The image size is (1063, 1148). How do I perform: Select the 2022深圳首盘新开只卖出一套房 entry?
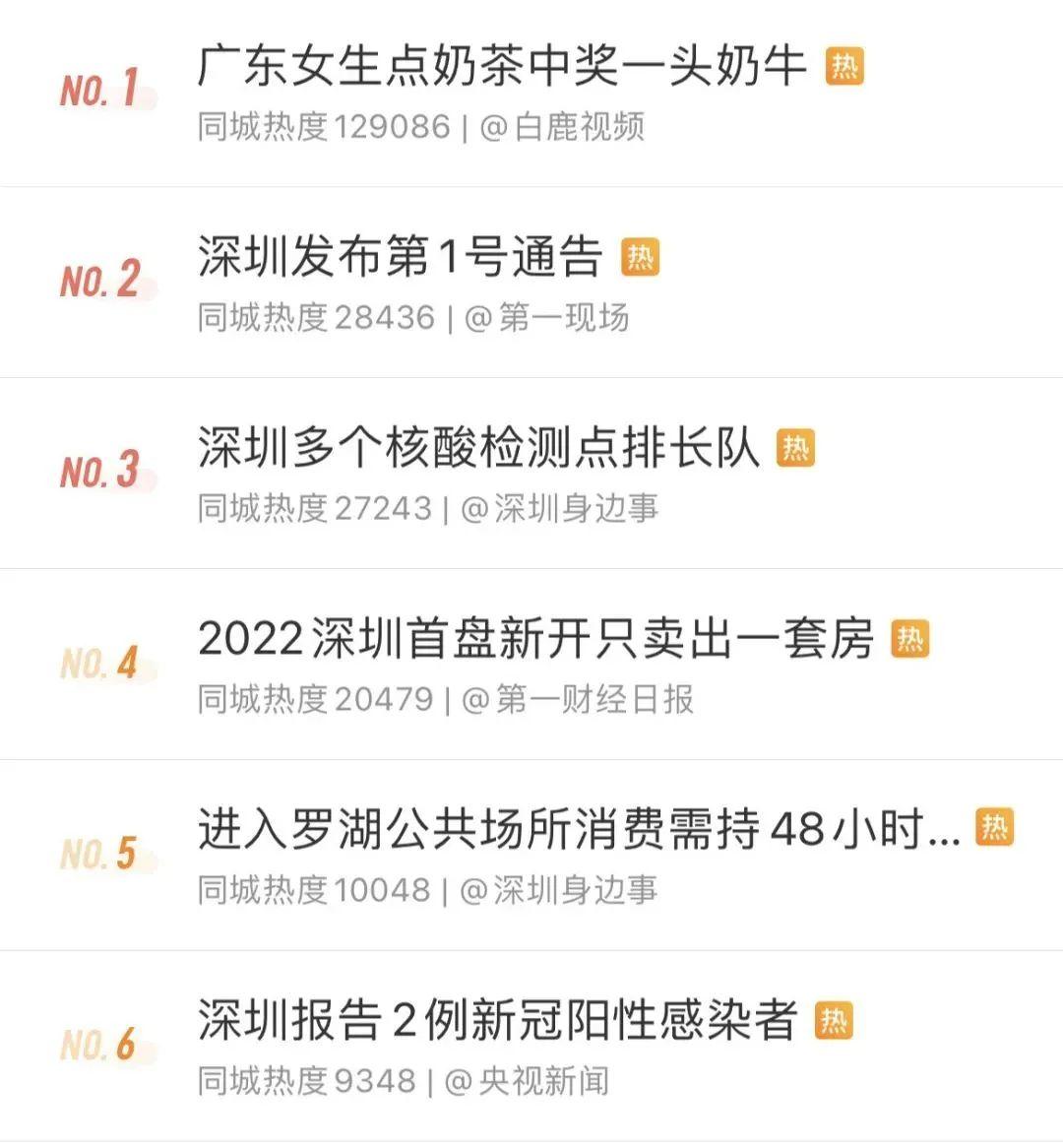(535, 640)
